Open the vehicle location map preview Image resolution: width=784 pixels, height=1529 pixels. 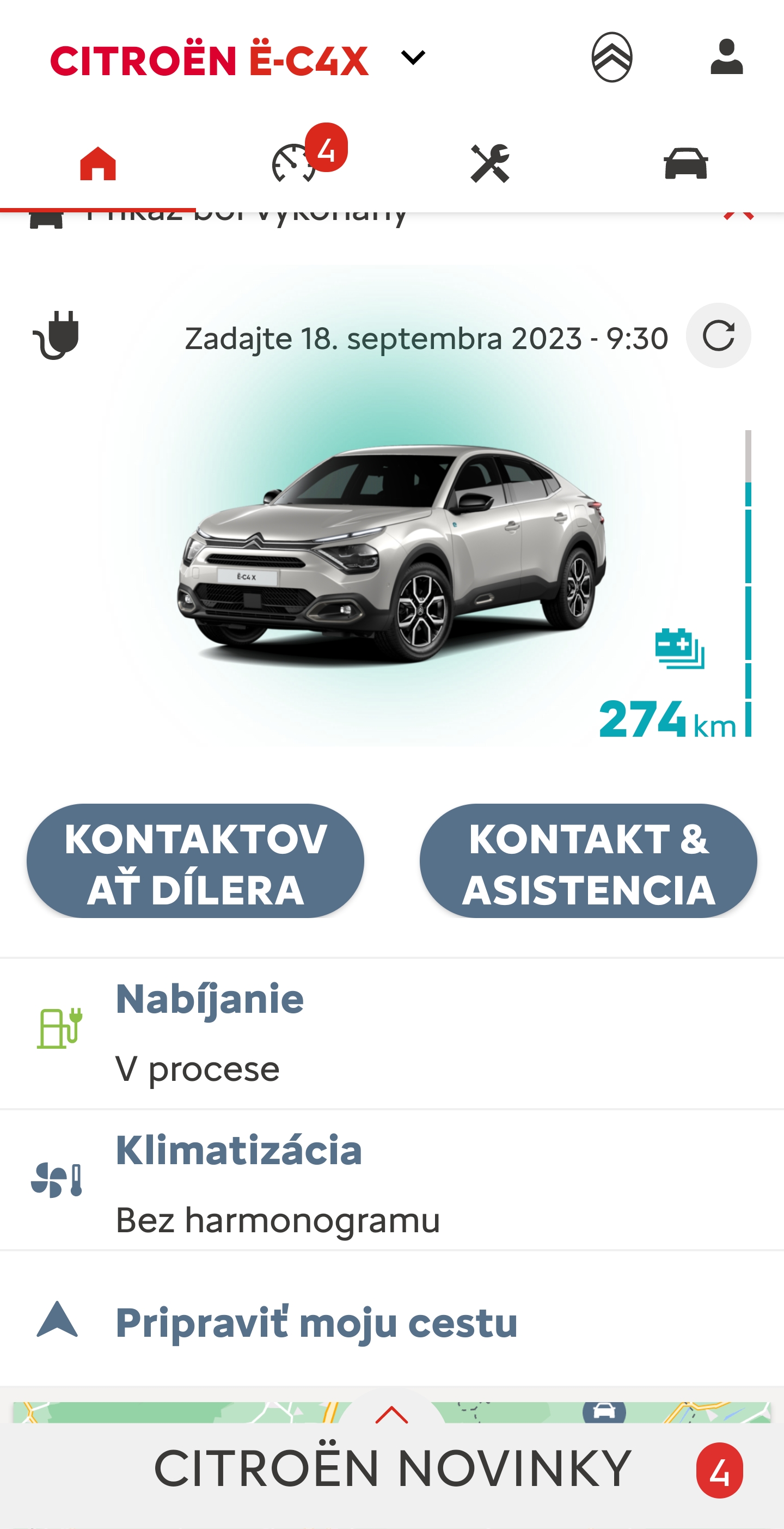tap(178, 1412)
